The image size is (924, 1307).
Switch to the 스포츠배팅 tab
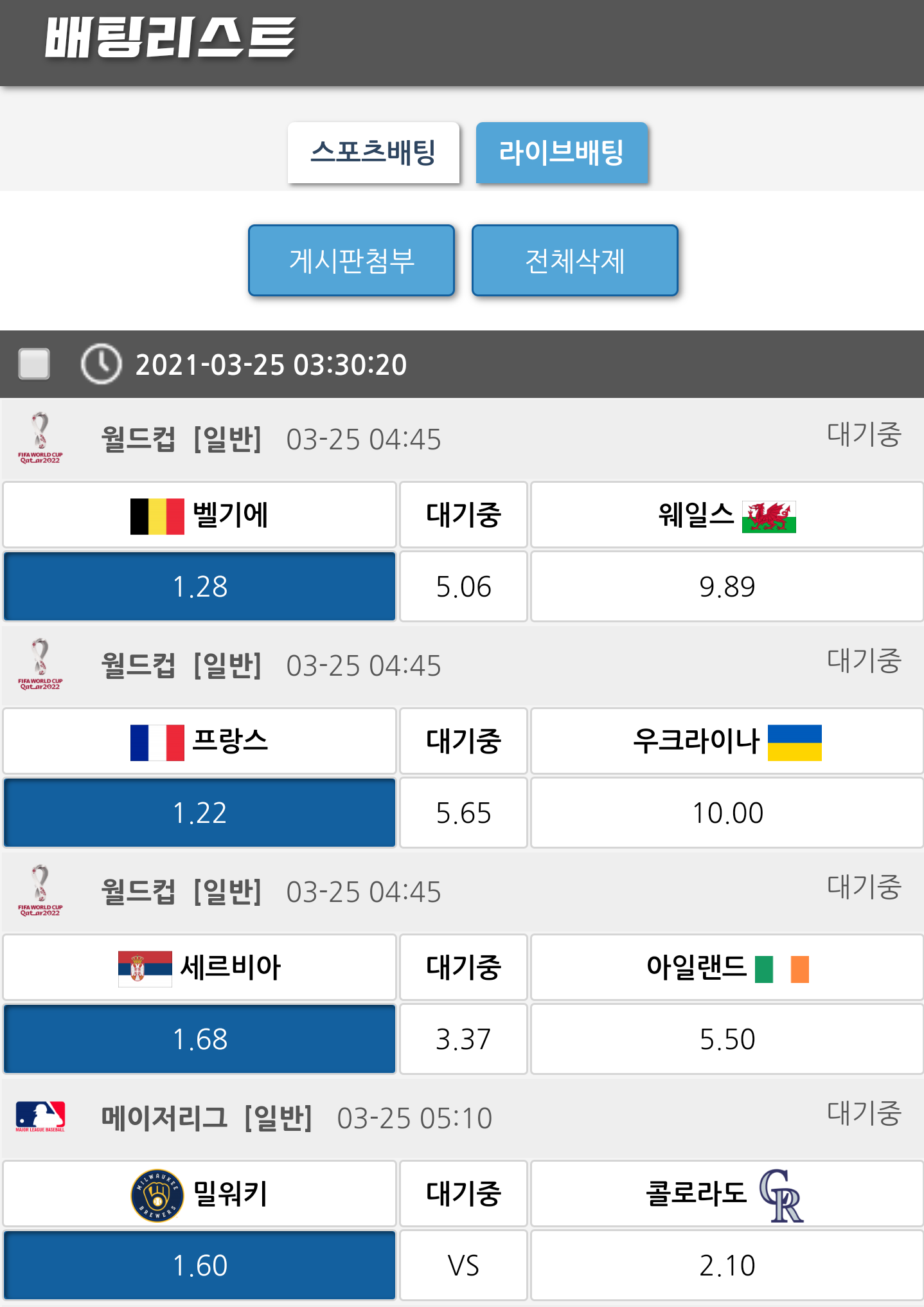(x=373, y=153)
